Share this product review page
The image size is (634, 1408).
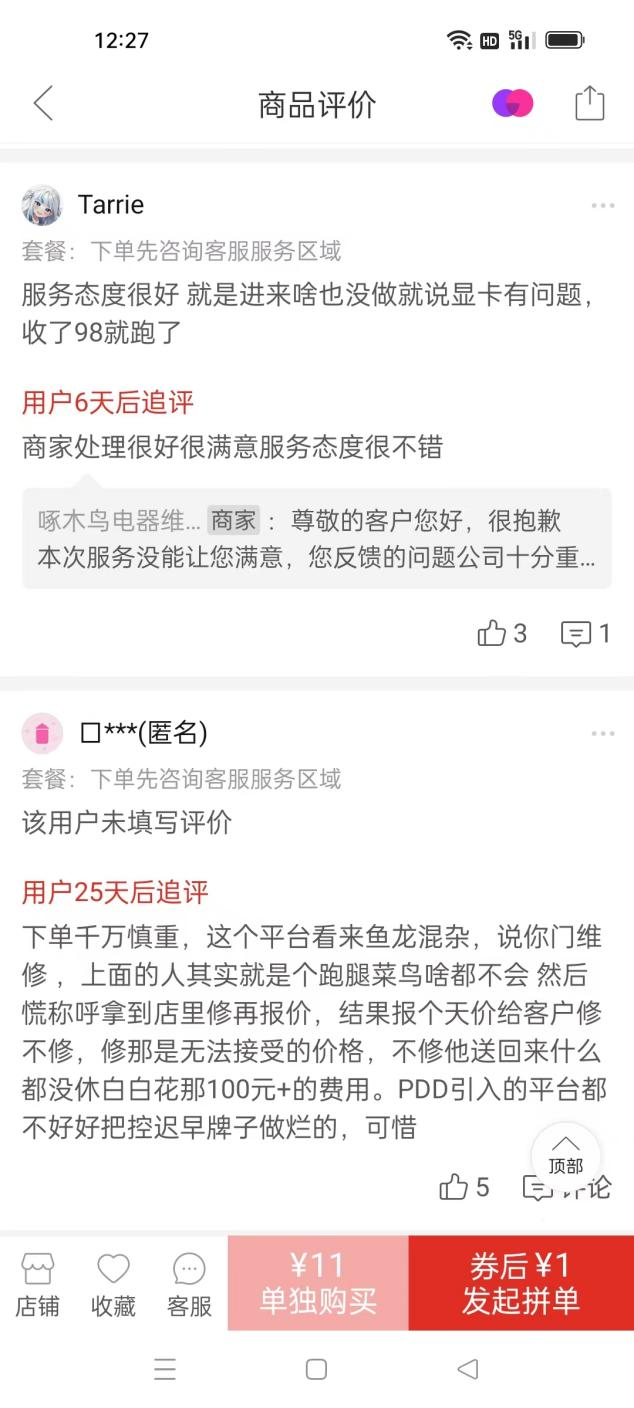589,104
